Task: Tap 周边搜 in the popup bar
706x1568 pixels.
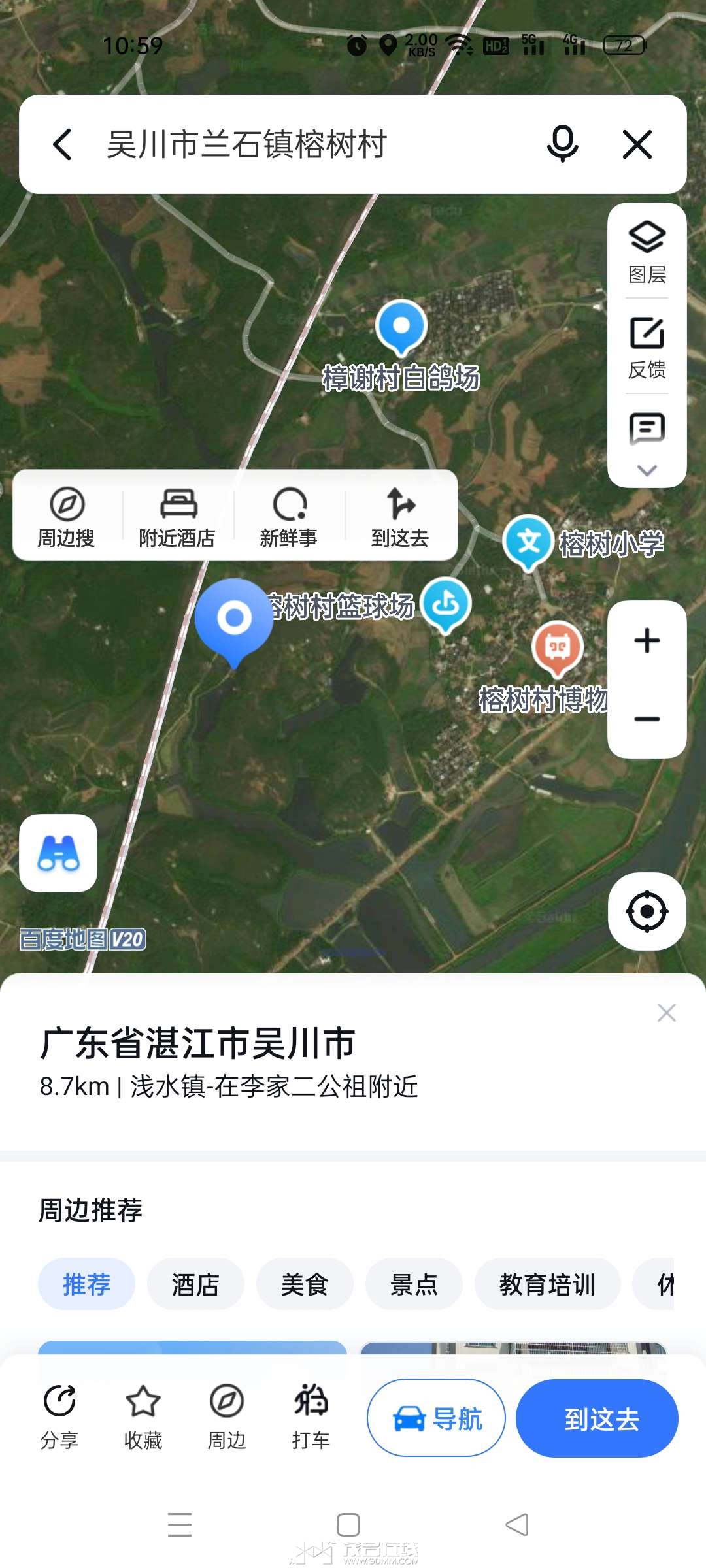Action: pyautogui.click(x=67, y=516)
